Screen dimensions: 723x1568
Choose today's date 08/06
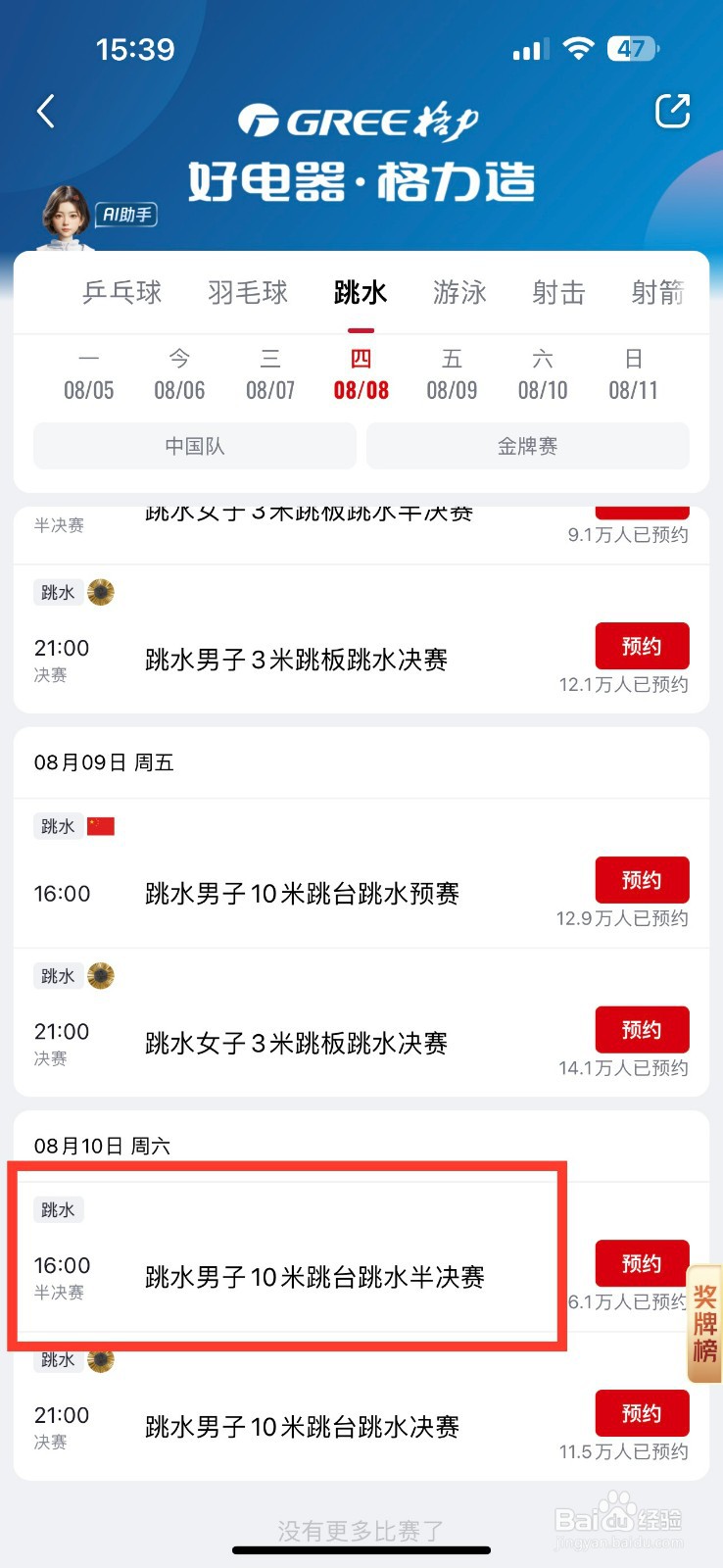click(179, 375)
